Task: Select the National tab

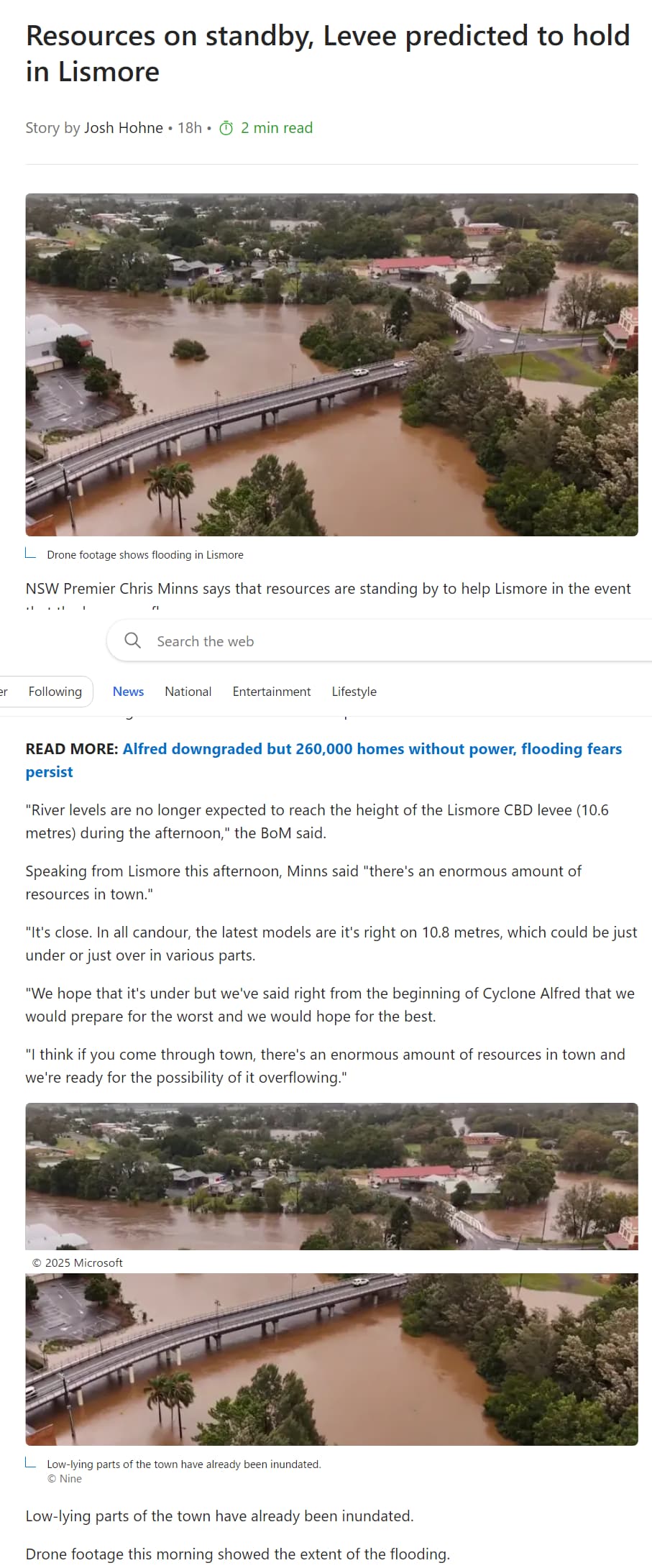Action: 188,691
